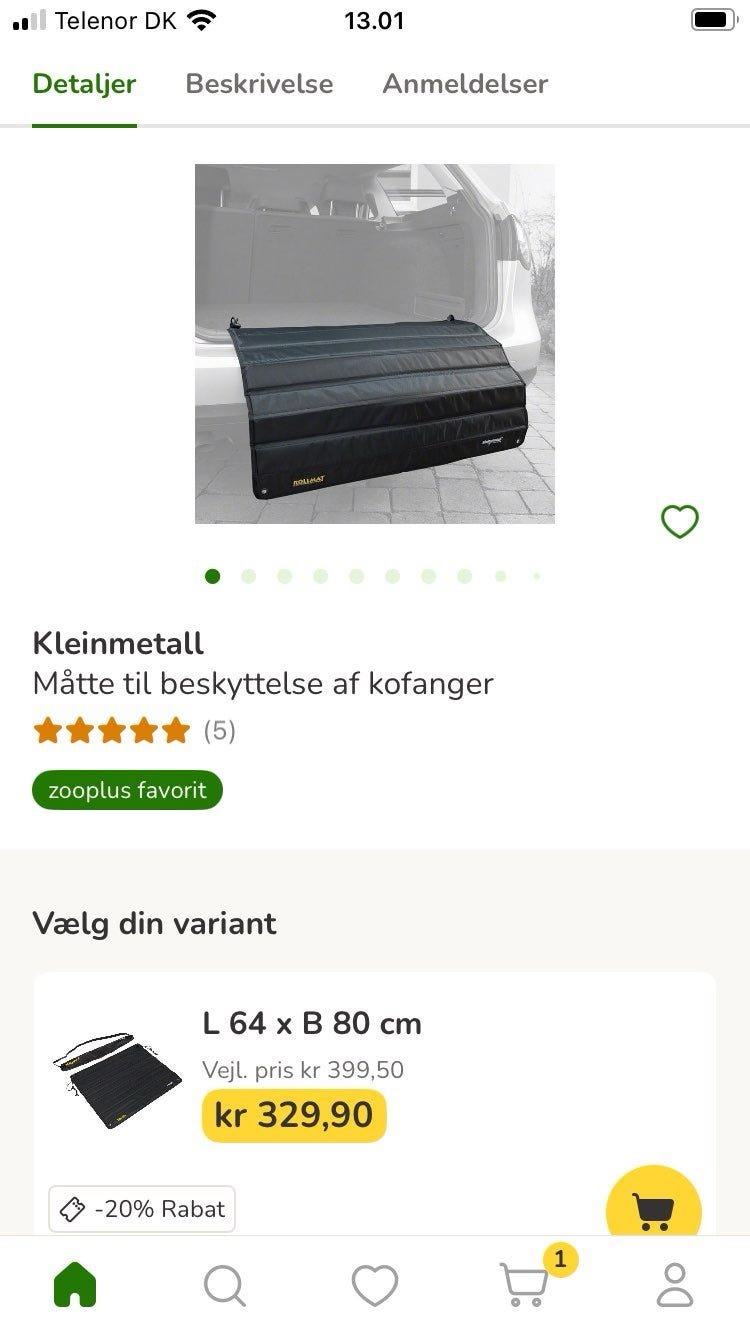Click the zooplus favorit badge
Image resolution: width=750 pixels, height=1334 pixels.
(x=127, y=789)
